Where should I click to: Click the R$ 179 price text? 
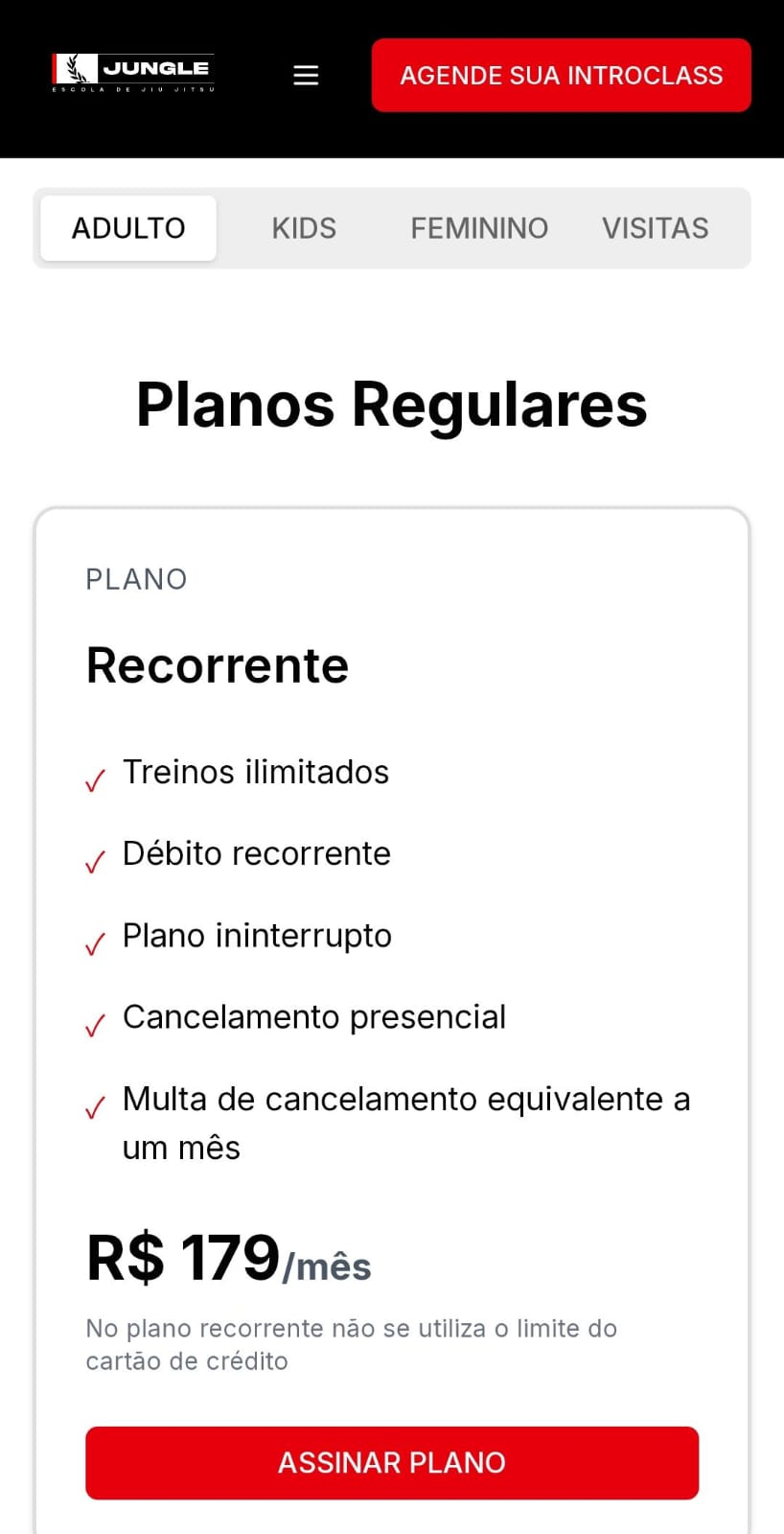182,1257
